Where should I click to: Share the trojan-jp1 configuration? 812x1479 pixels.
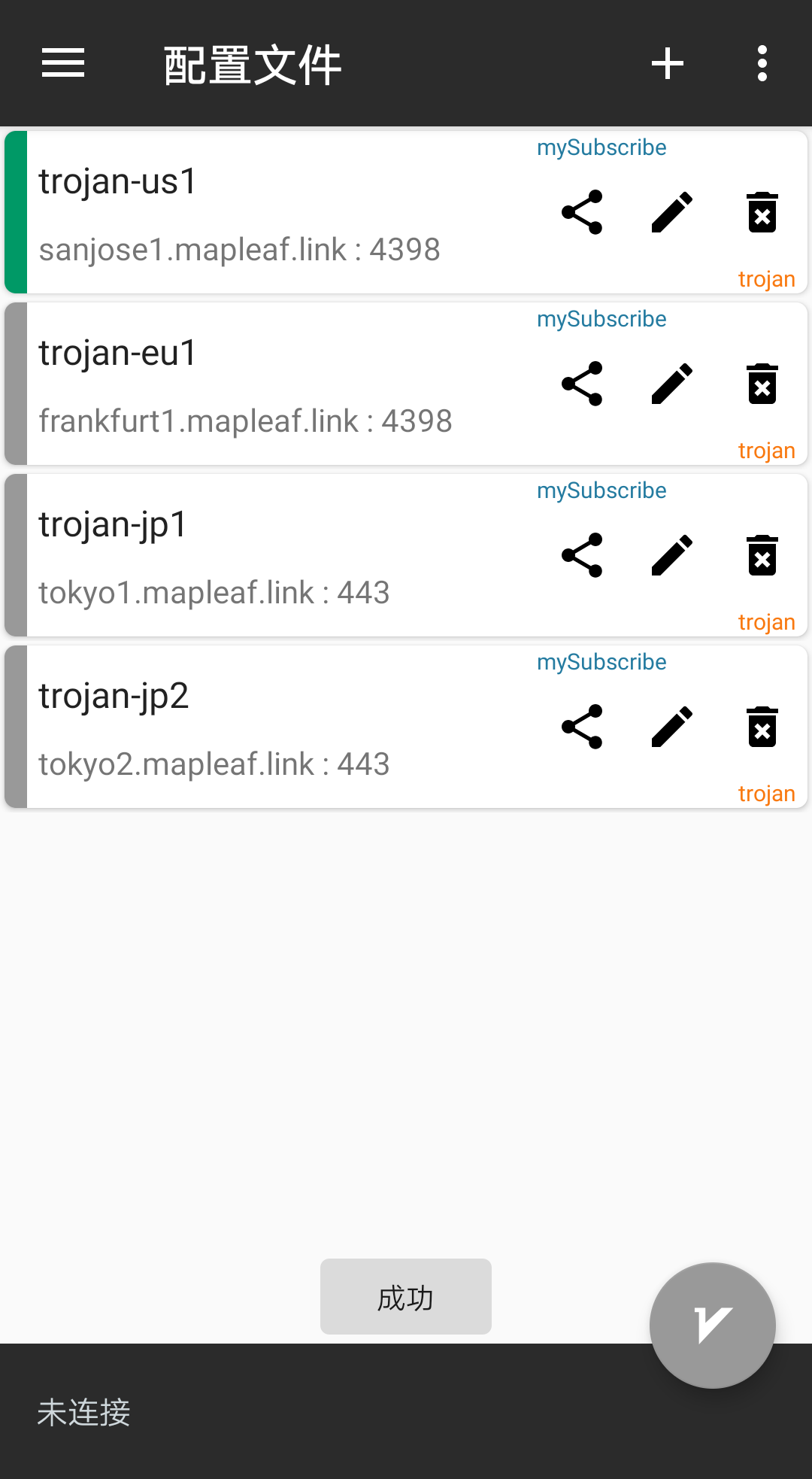(x=582, y=555)
